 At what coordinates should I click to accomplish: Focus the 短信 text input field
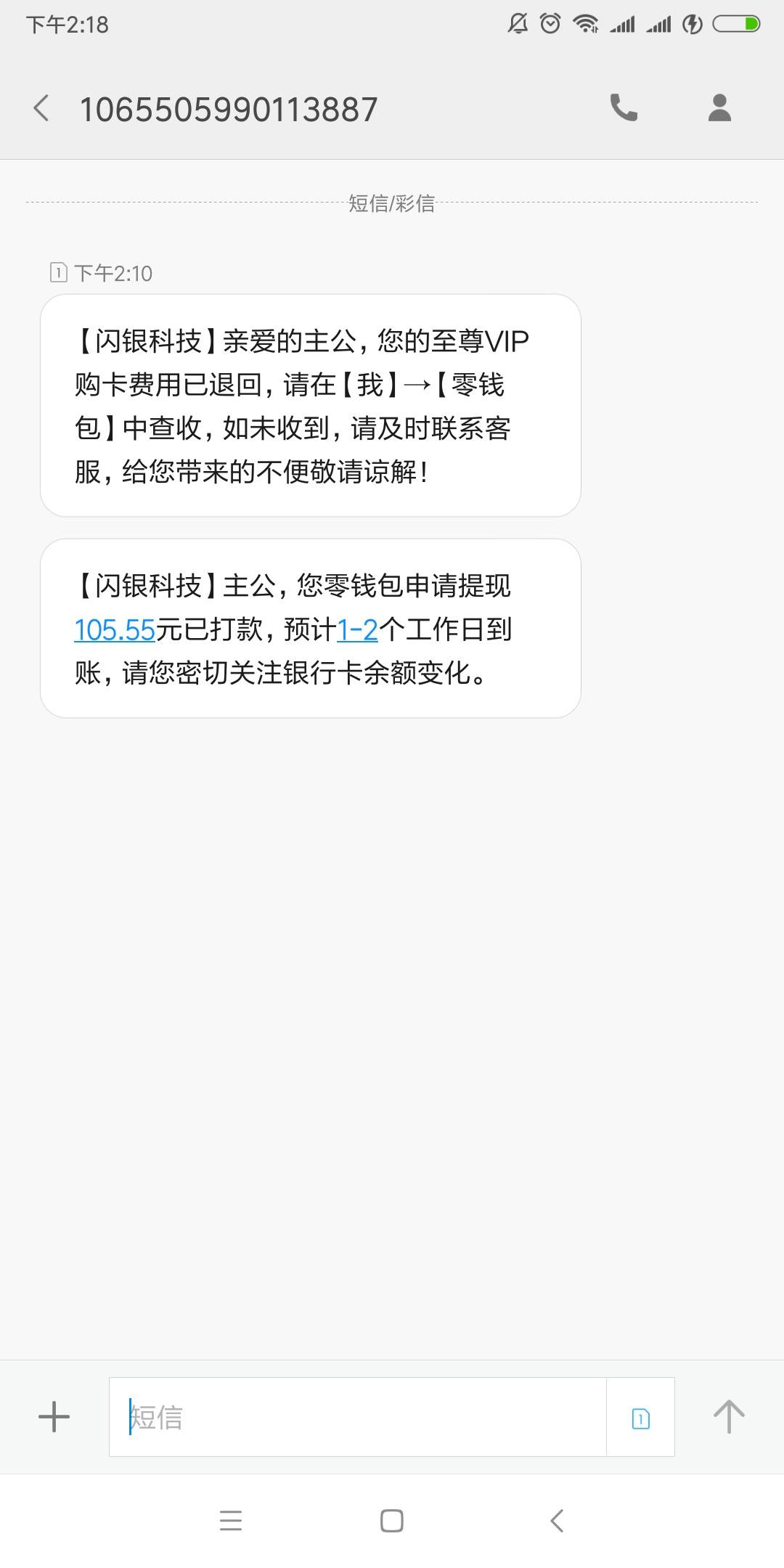357,1416
